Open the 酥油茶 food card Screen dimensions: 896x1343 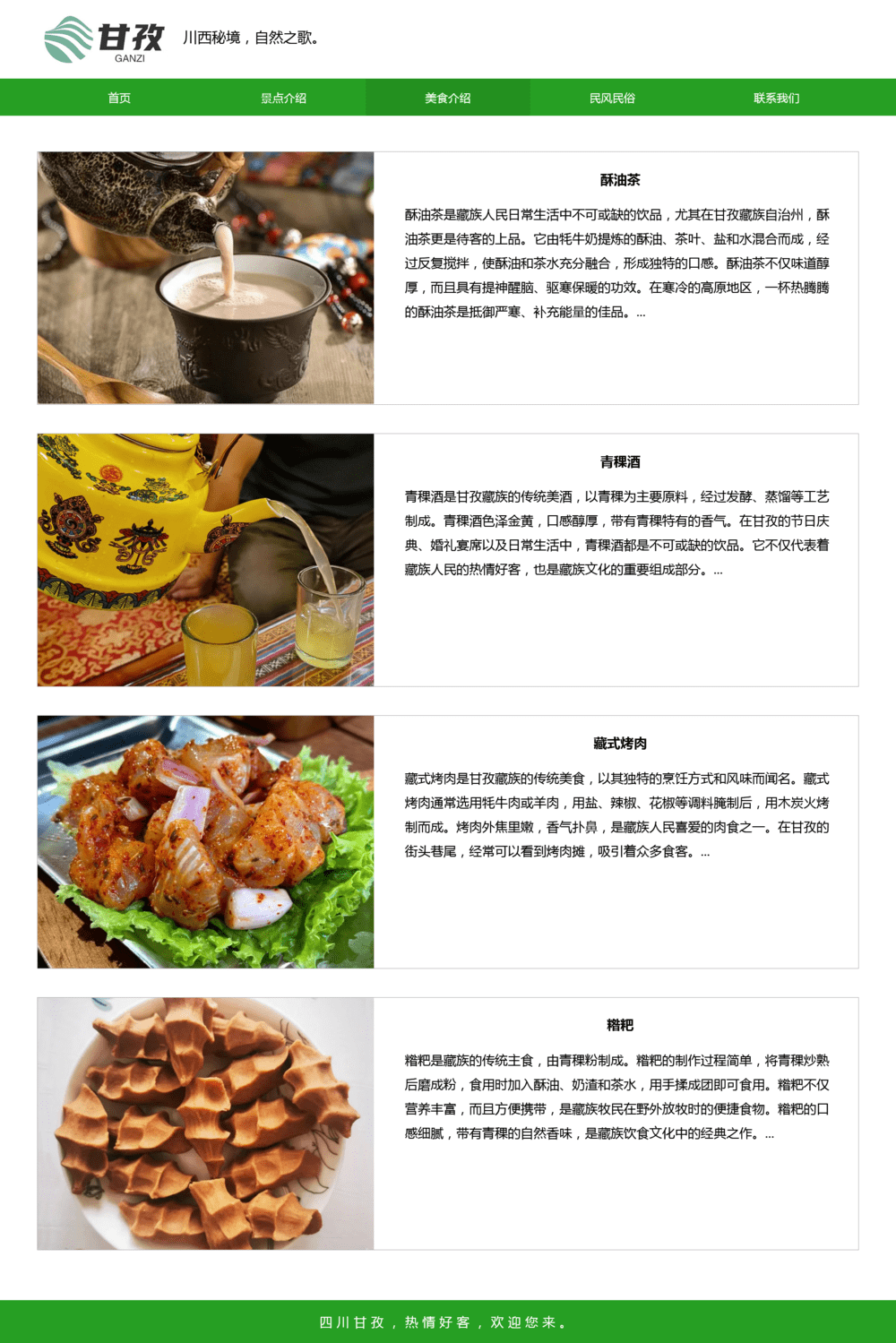click(x=620, y=180)
